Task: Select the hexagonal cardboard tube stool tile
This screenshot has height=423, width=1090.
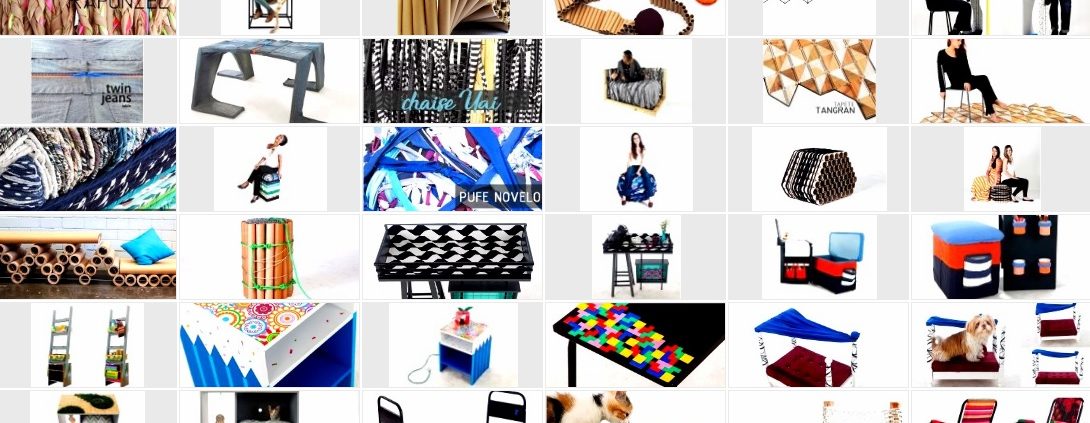Action: tap(818, 168)
